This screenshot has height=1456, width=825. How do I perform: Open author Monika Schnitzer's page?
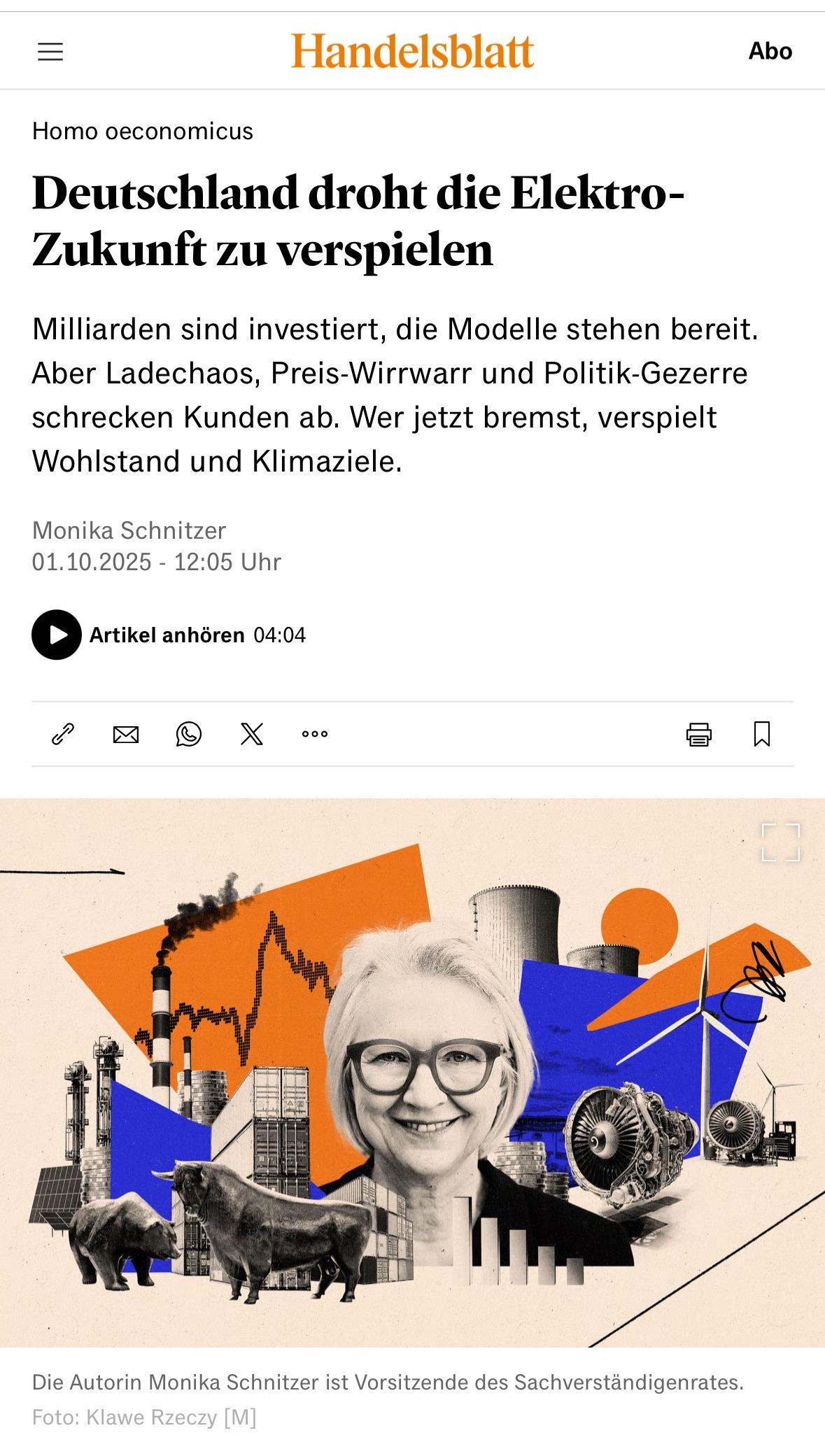(129, 530)
